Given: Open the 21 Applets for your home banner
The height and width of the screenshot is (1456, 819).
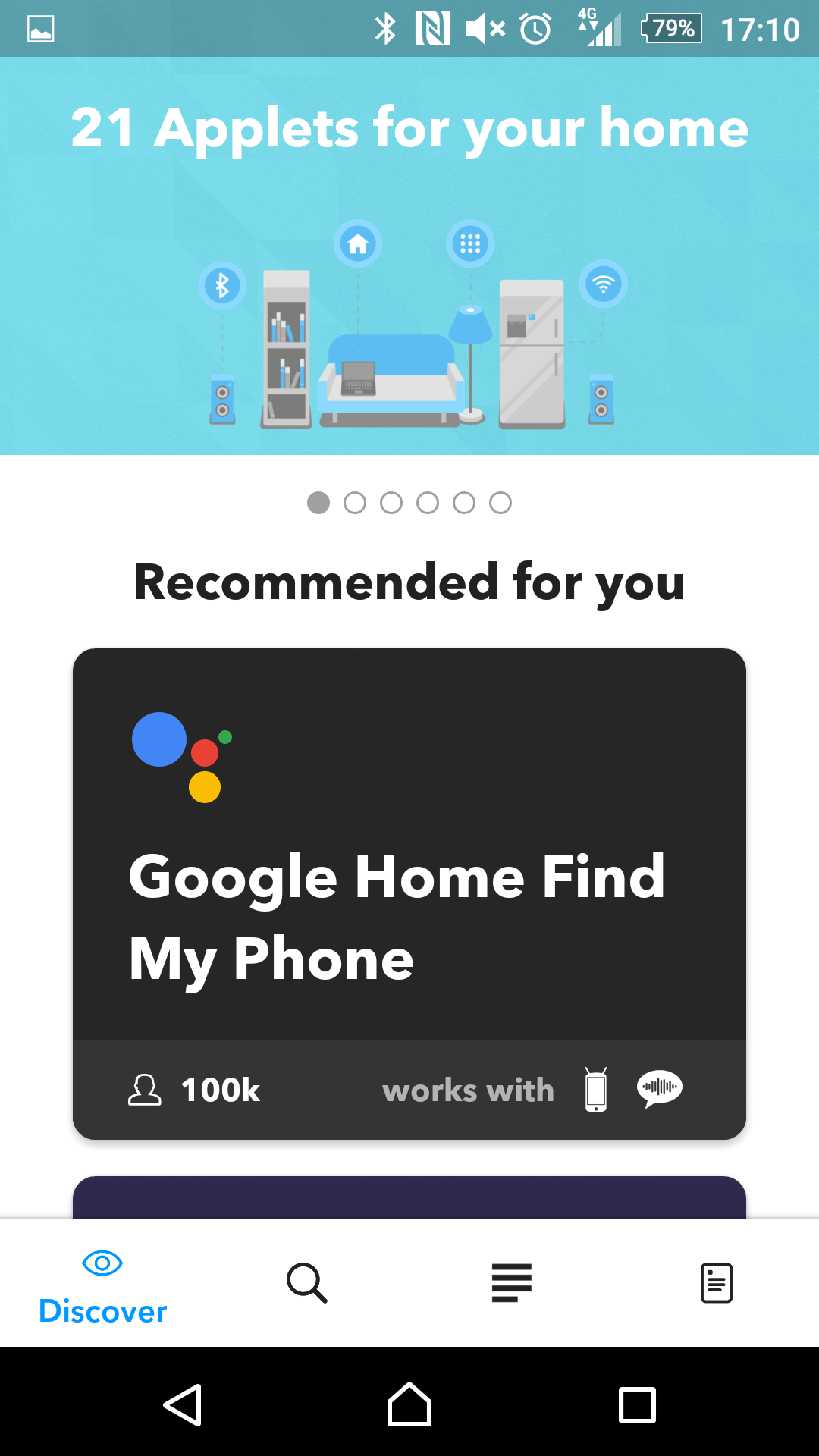Looking at the screenshot, I should click(409, 258).
